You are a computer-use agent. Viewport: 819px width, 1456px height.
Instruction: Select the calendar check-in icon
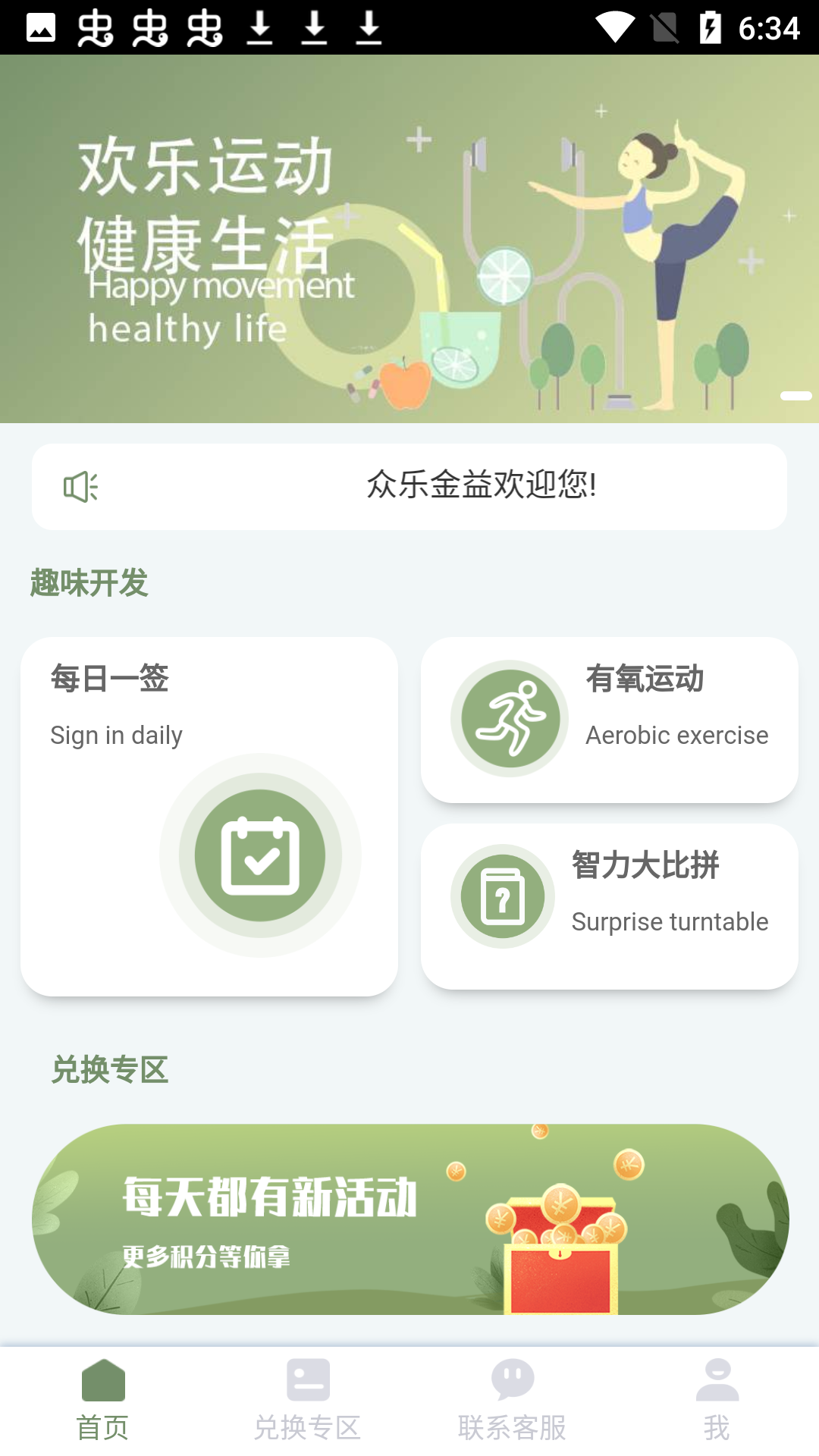pyautogui.click(x=261, y=855)
